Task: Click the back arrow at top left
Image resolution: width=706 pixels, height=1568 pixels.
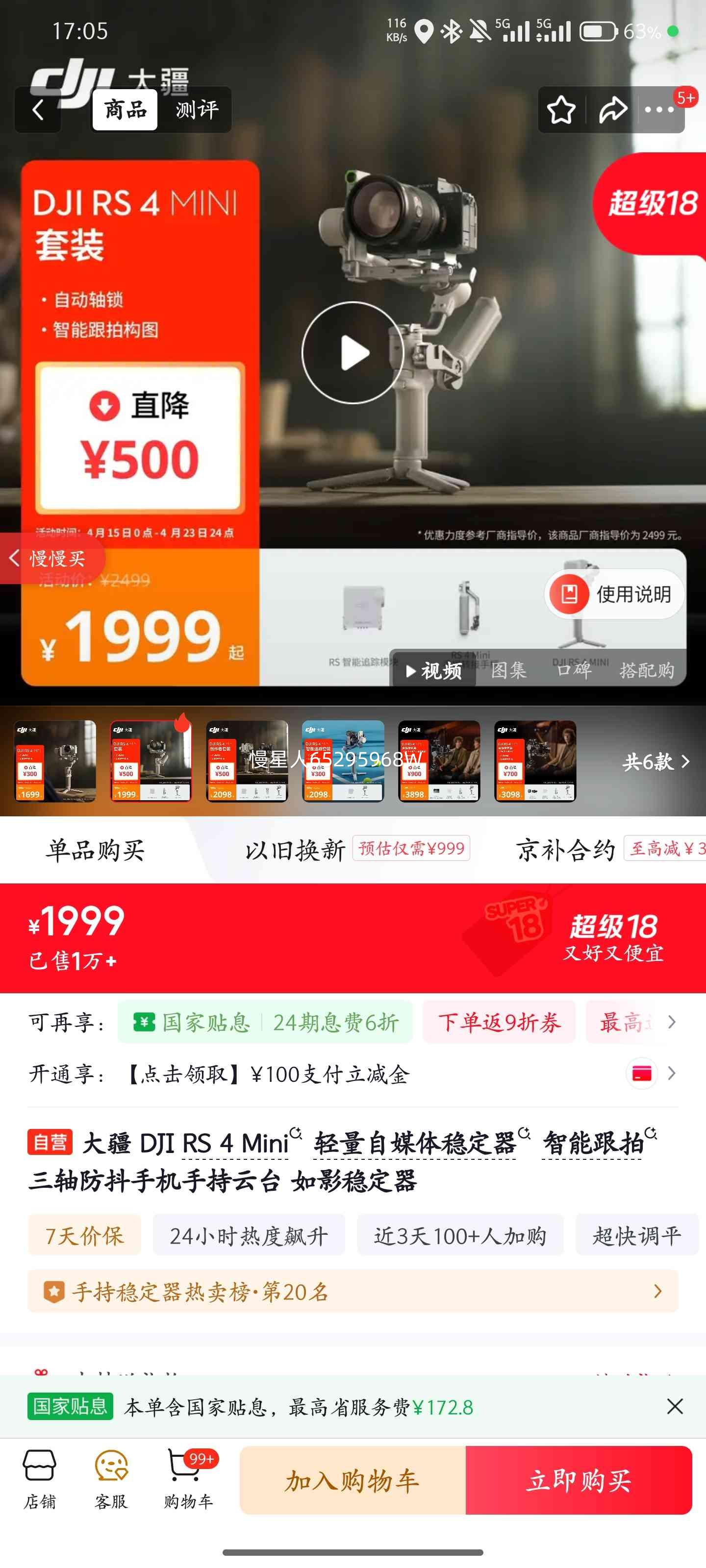Action: point(38,110)
